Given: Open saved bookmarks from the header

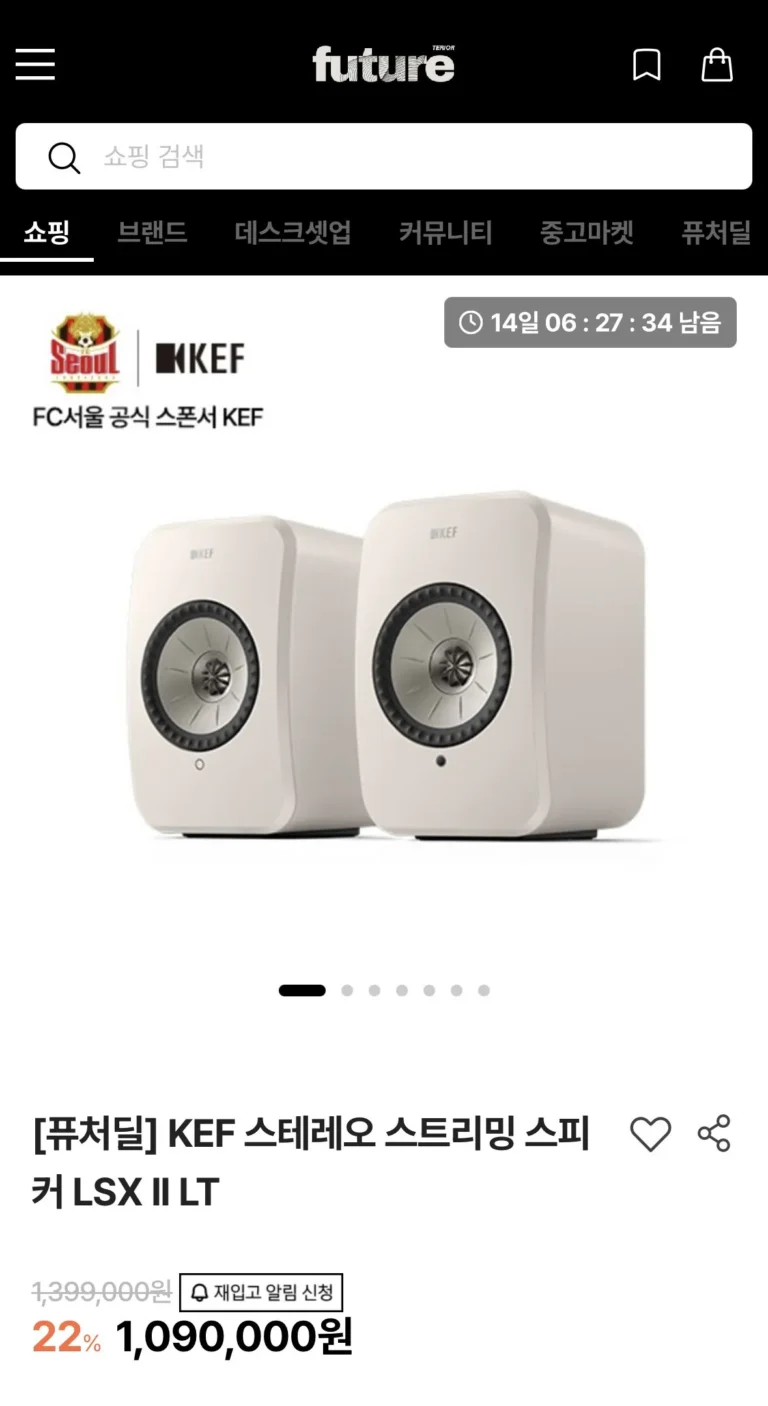Looking at the screenshot, I should click(647, 66).
